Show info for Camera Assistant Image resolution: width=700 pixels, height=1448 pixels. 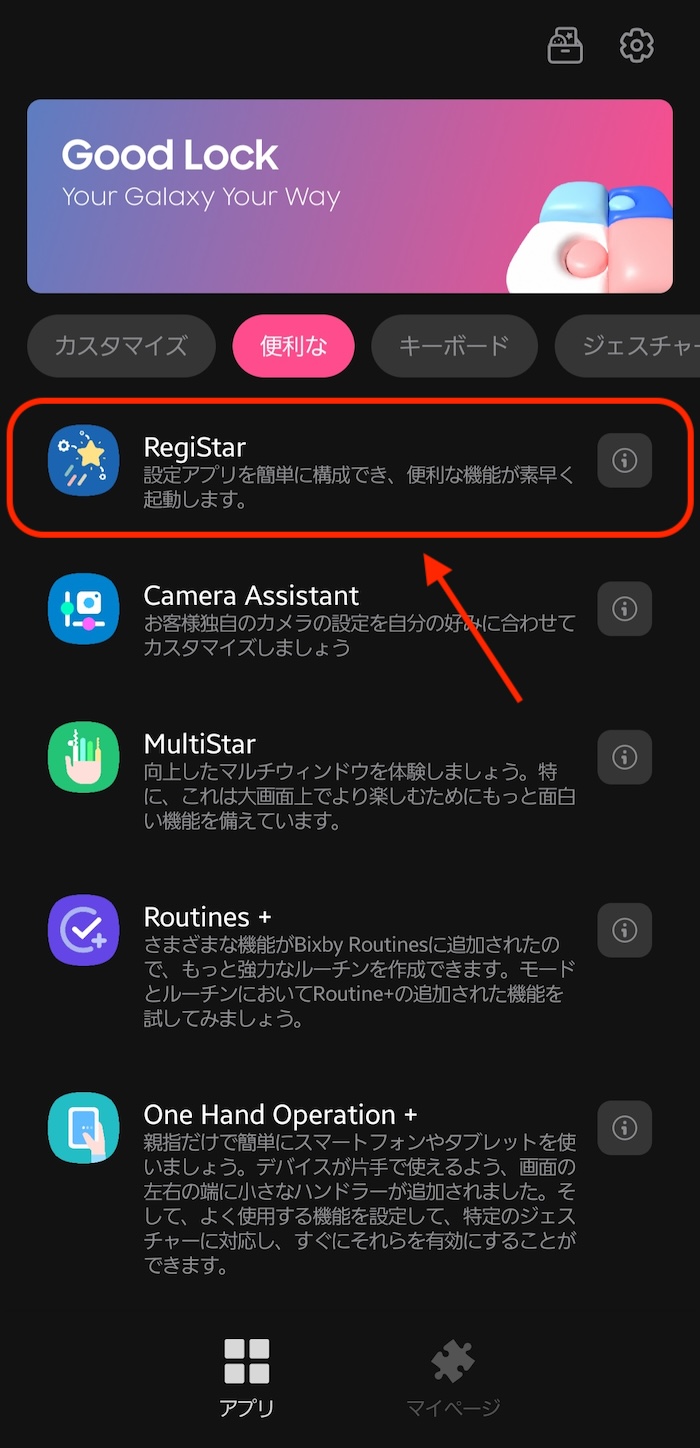pos(625,608)
